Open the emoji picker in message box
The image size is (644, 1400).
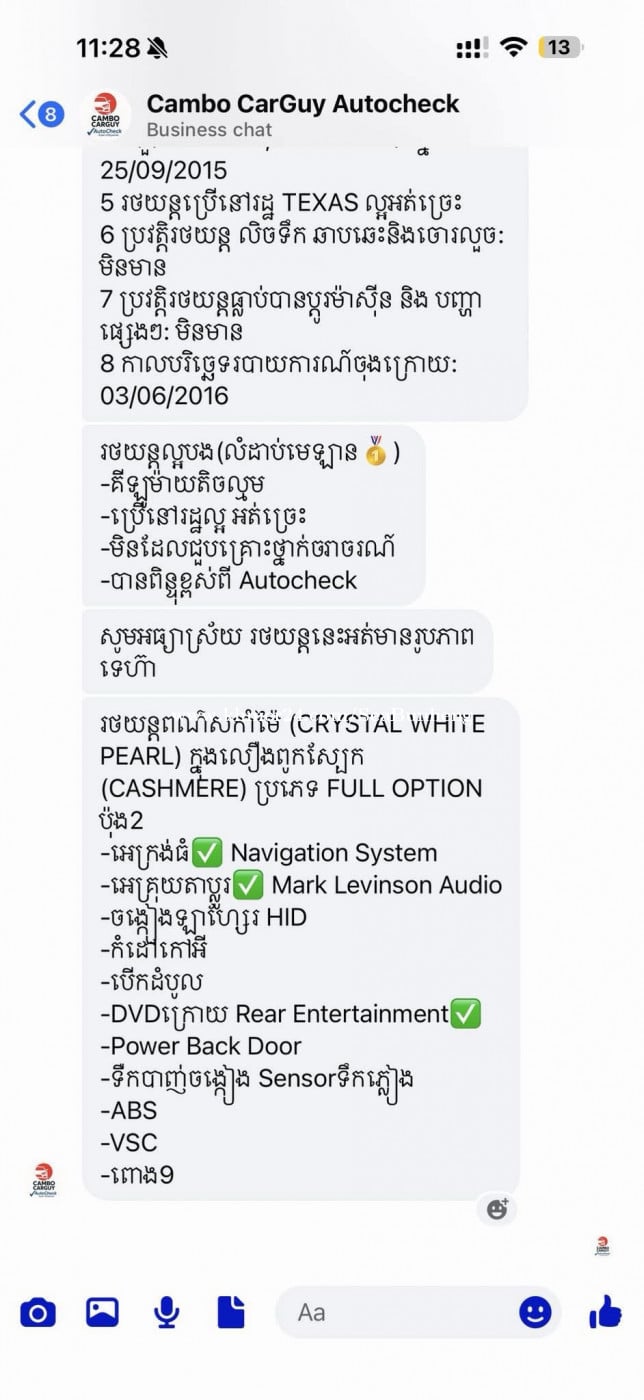point(536,1312)
